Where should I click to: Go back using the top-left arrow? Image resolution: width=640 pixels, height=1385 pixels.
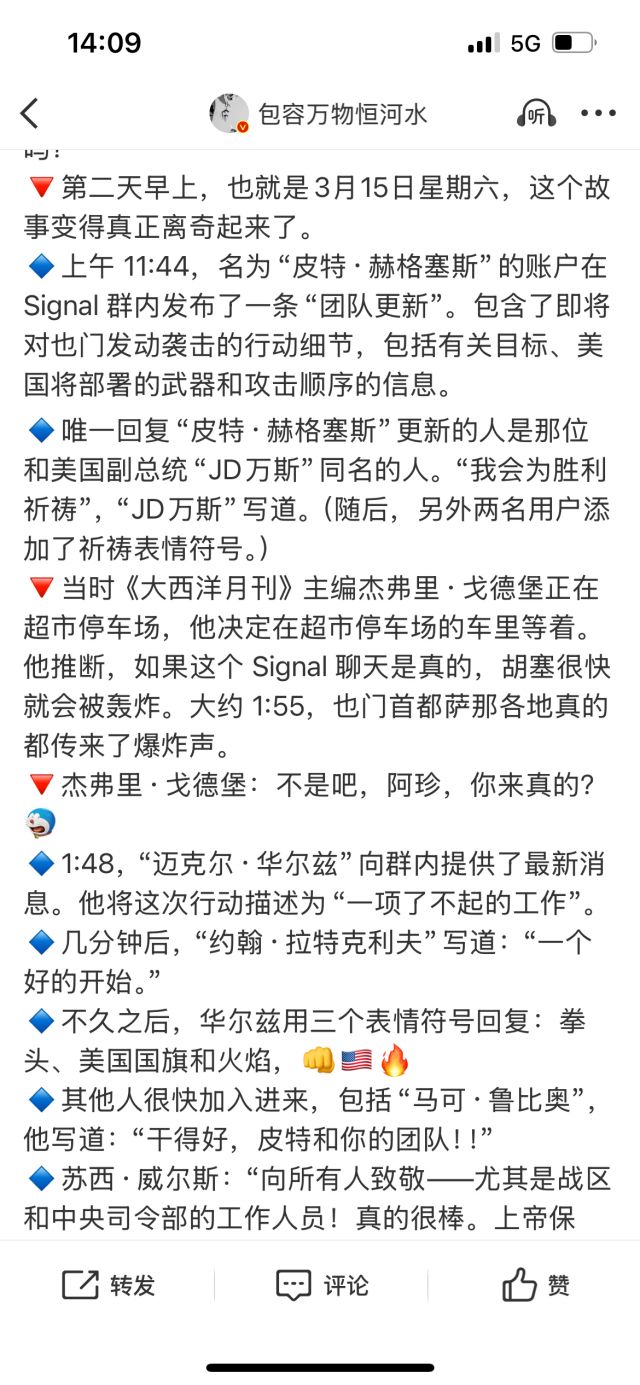30,113
